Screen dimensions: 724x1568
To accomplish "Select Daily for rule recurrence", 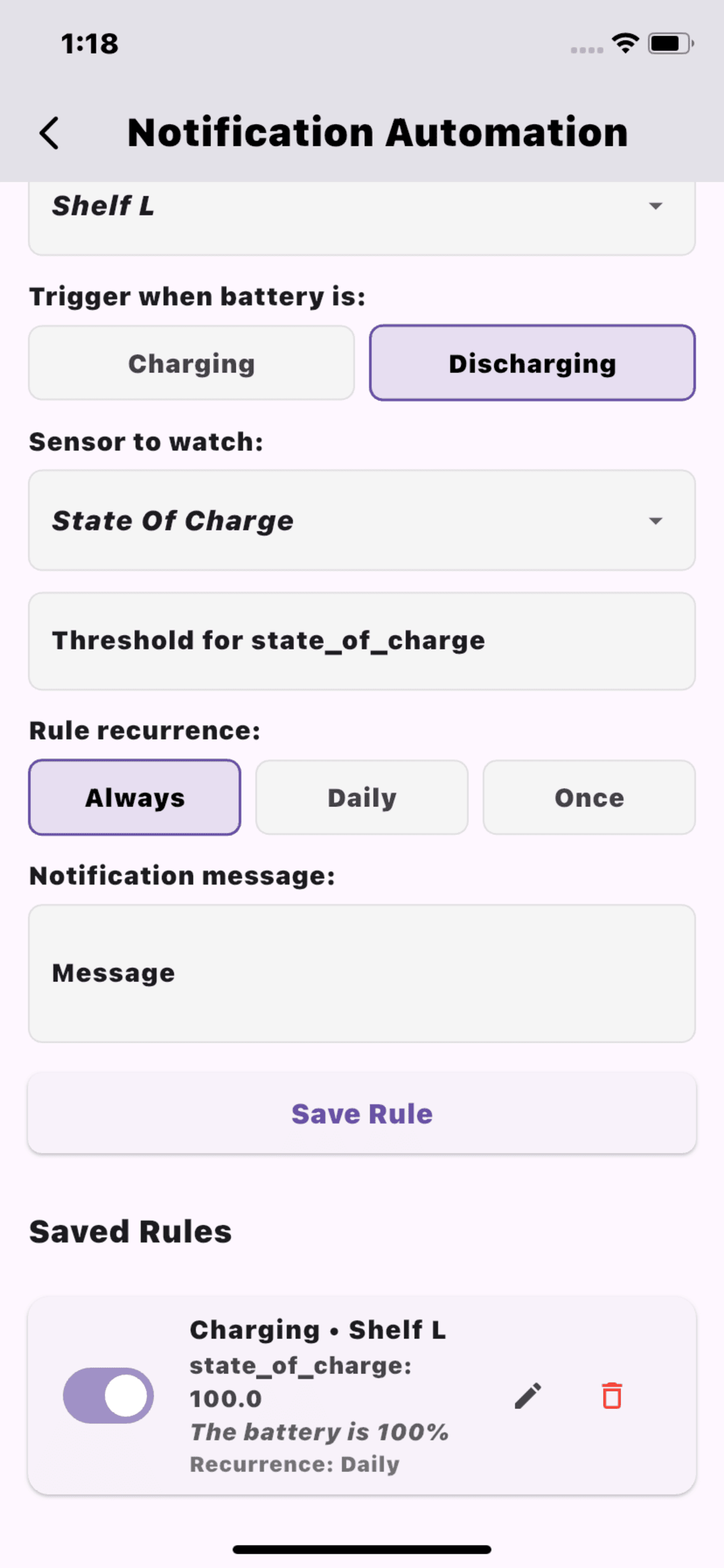I will coord(361,797).
